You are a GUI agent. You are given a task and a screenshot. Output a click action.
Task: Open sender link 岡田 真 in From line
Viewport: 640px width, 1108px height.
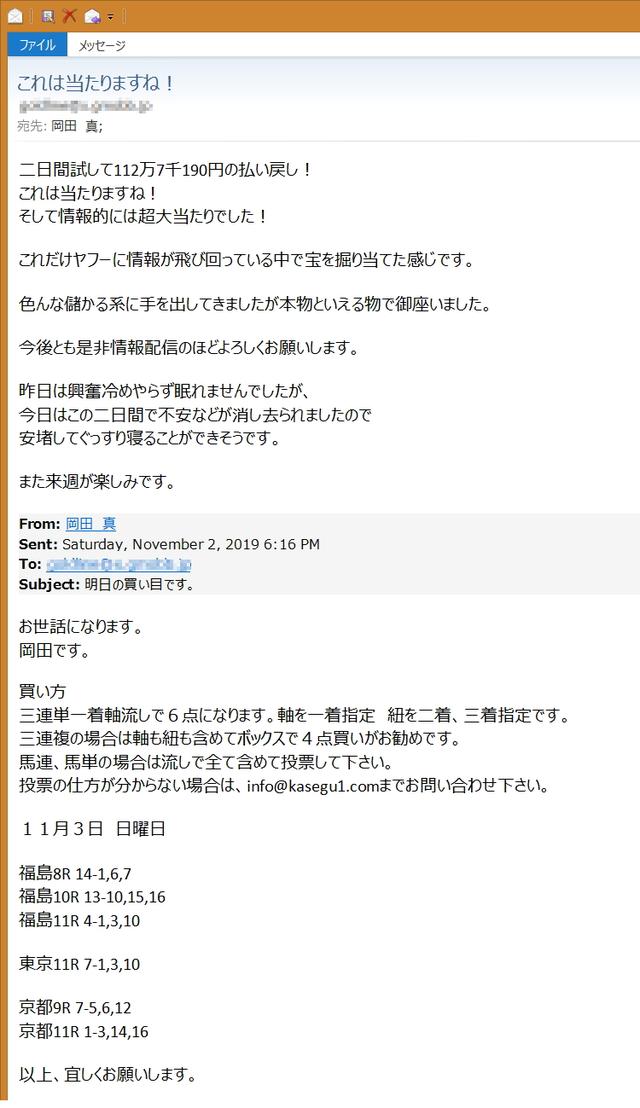(x=91, y=524)
